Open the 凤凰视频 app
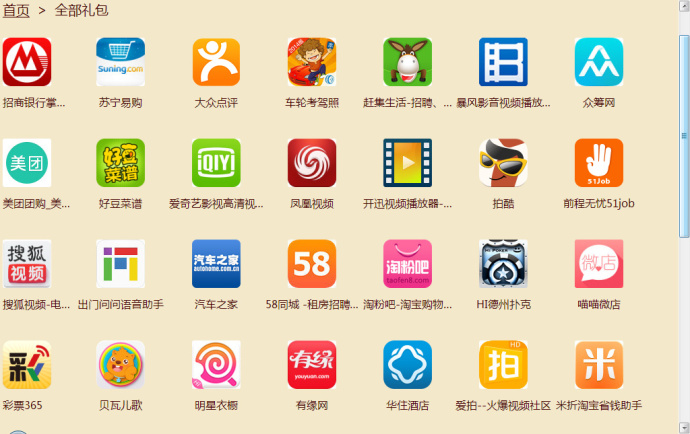The width and height of the screenshot is (690, 434). (x=312, y=163)
